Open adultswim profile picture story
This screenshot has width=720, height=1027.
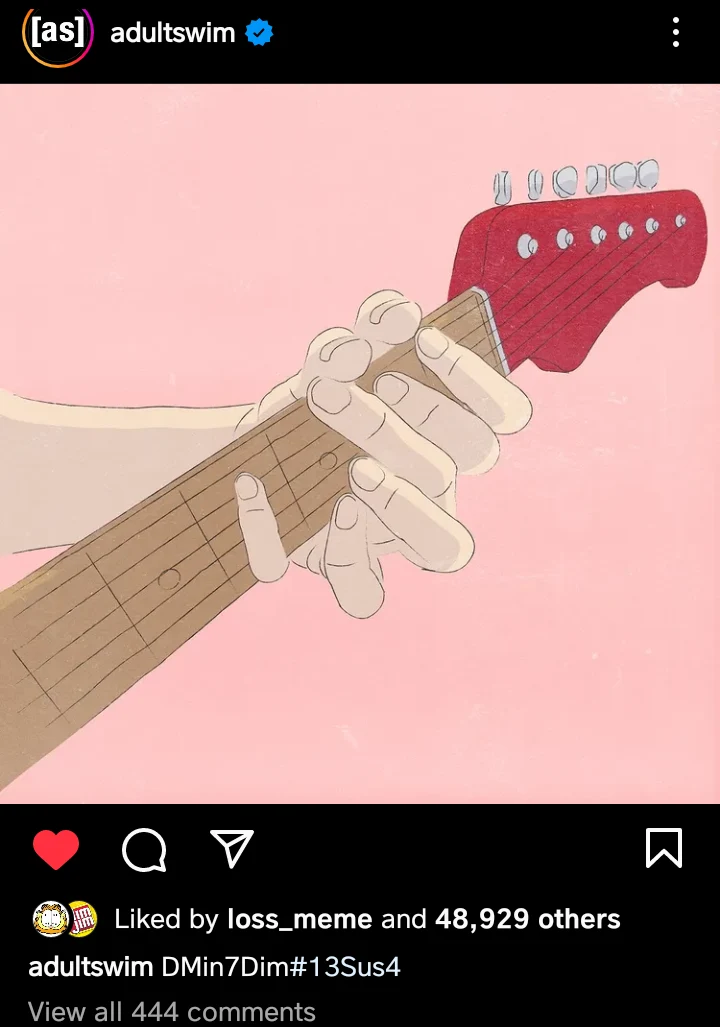pos(57,33)
